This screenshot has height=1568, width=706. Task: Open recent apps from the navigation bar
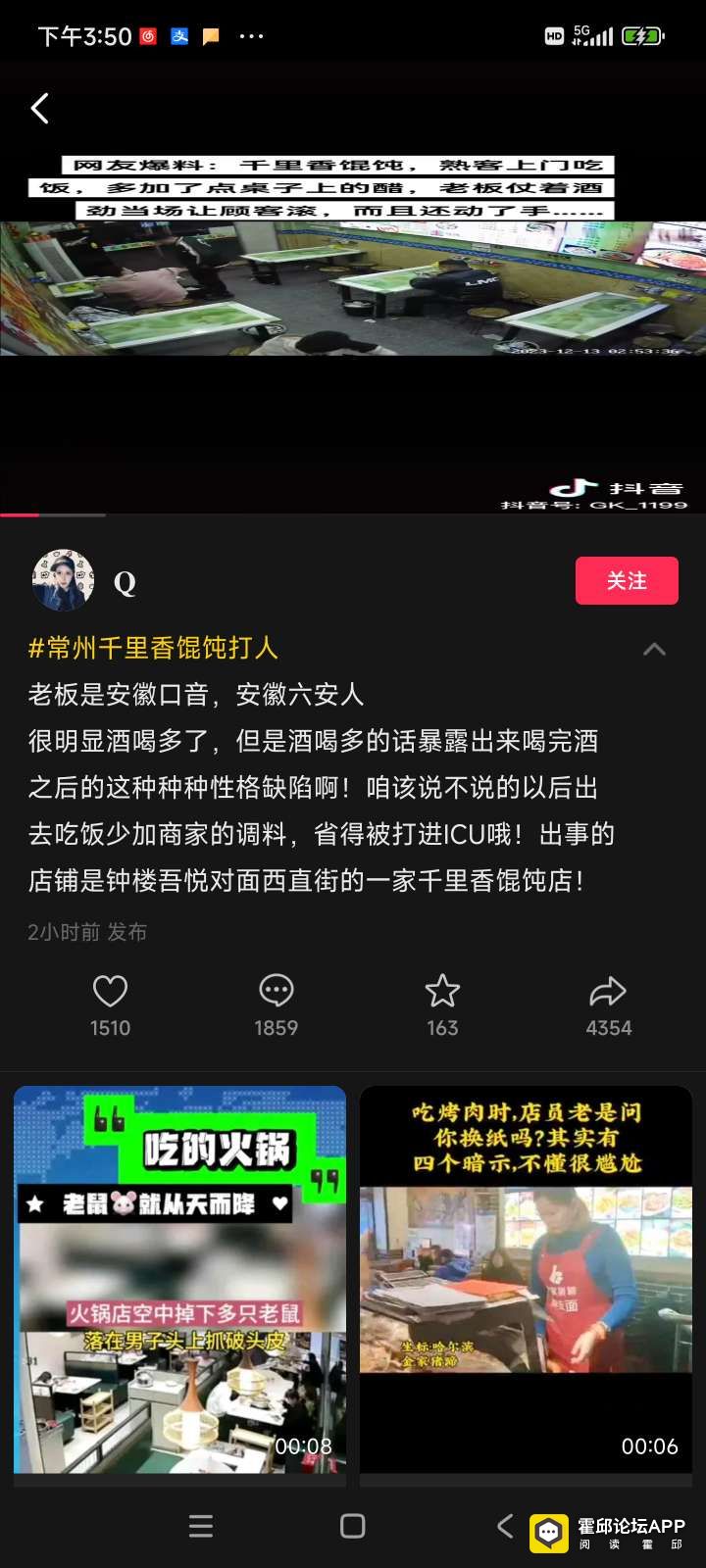click(x=201, y=1526)
